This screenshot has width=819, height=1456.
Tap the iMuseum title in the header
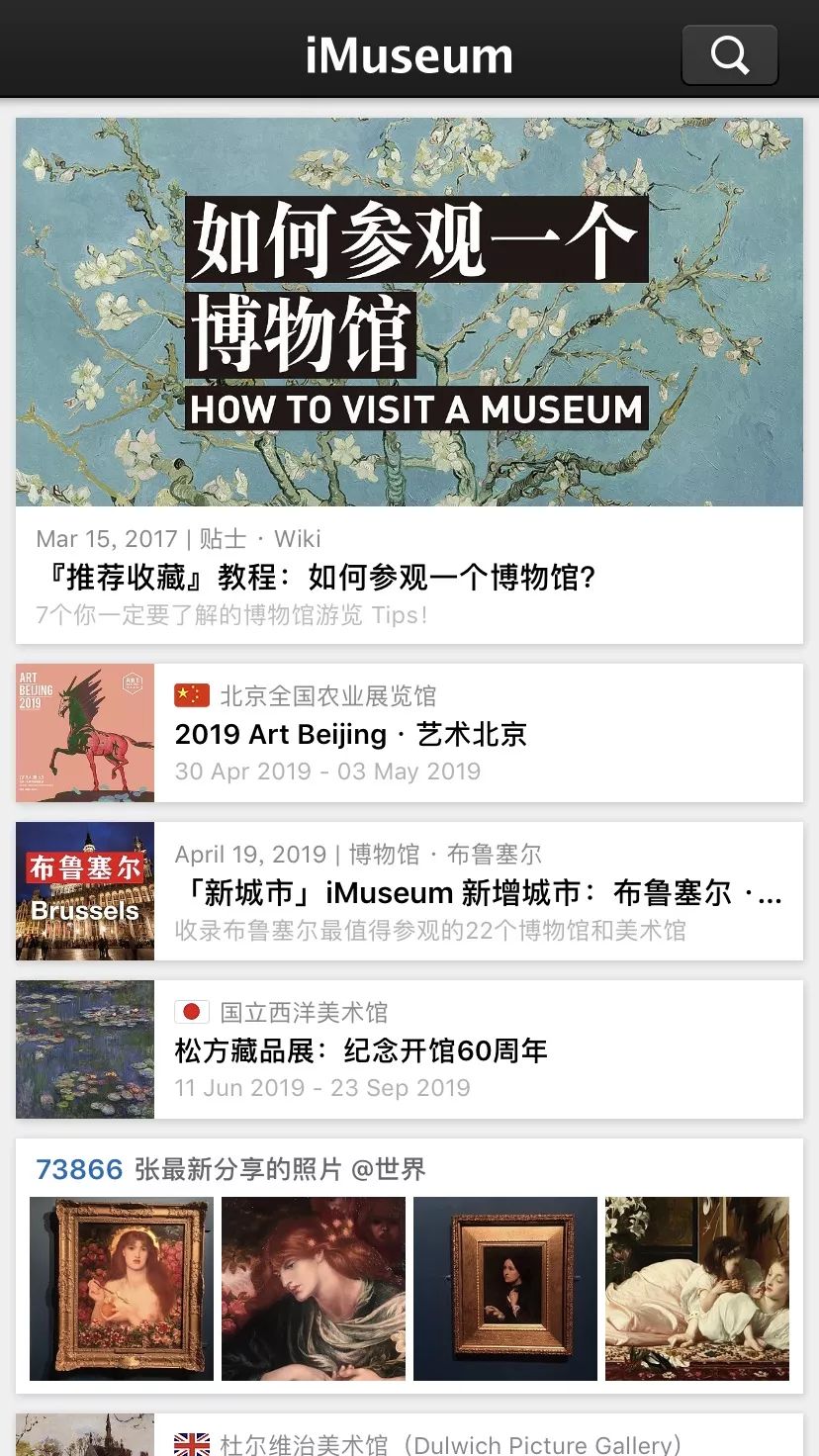click(x=409, y=54)
